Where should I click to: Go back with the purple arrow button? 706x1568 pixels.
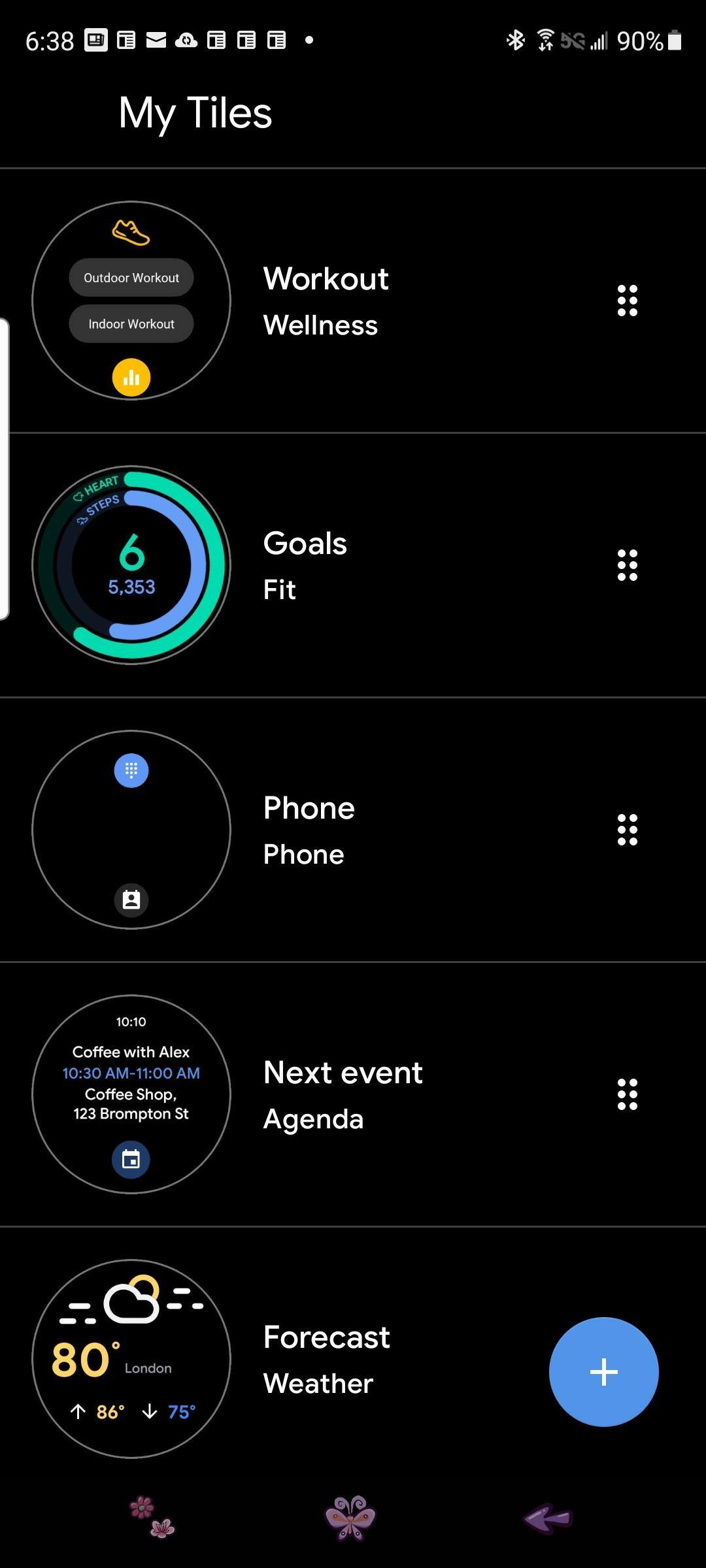(x=548, y=1518)
